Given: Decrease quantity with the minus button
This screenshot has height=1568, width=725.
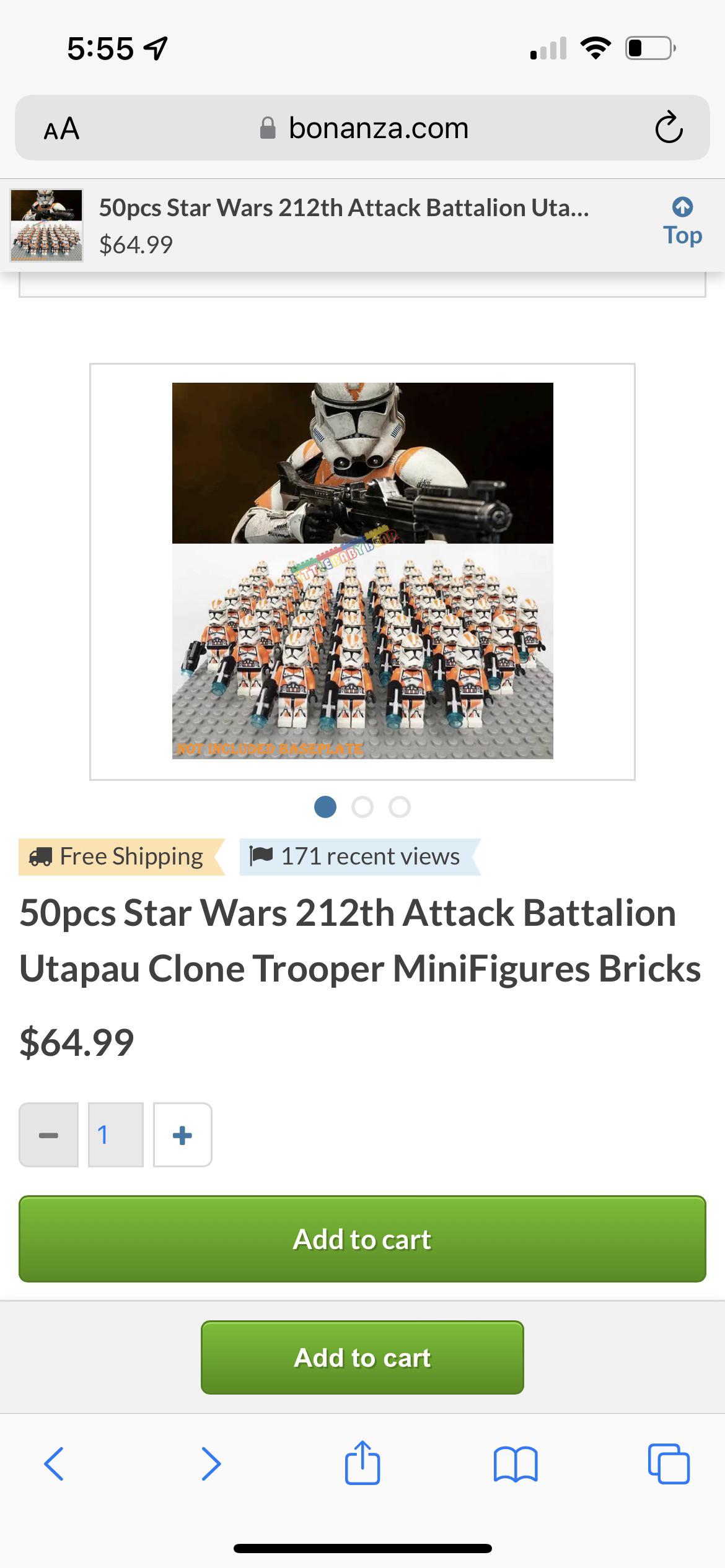Looking at the screenshot, I should (48, 1135).
